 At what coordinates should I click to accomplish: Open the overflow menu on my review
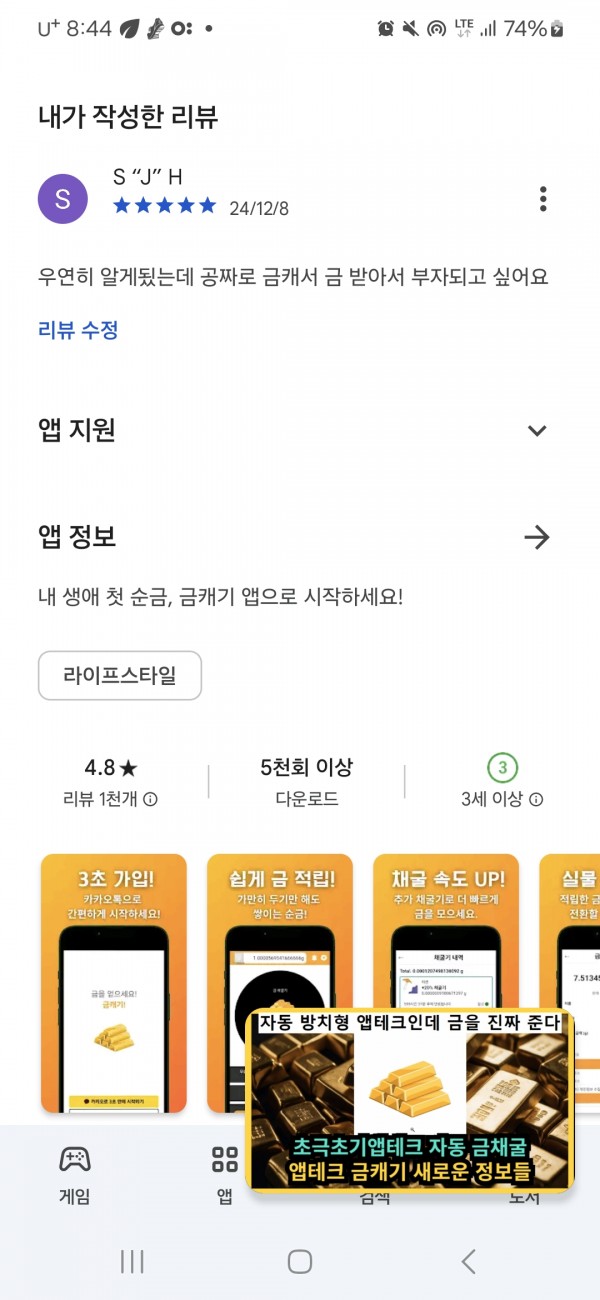pyautogui.click(x=543, y=199)
